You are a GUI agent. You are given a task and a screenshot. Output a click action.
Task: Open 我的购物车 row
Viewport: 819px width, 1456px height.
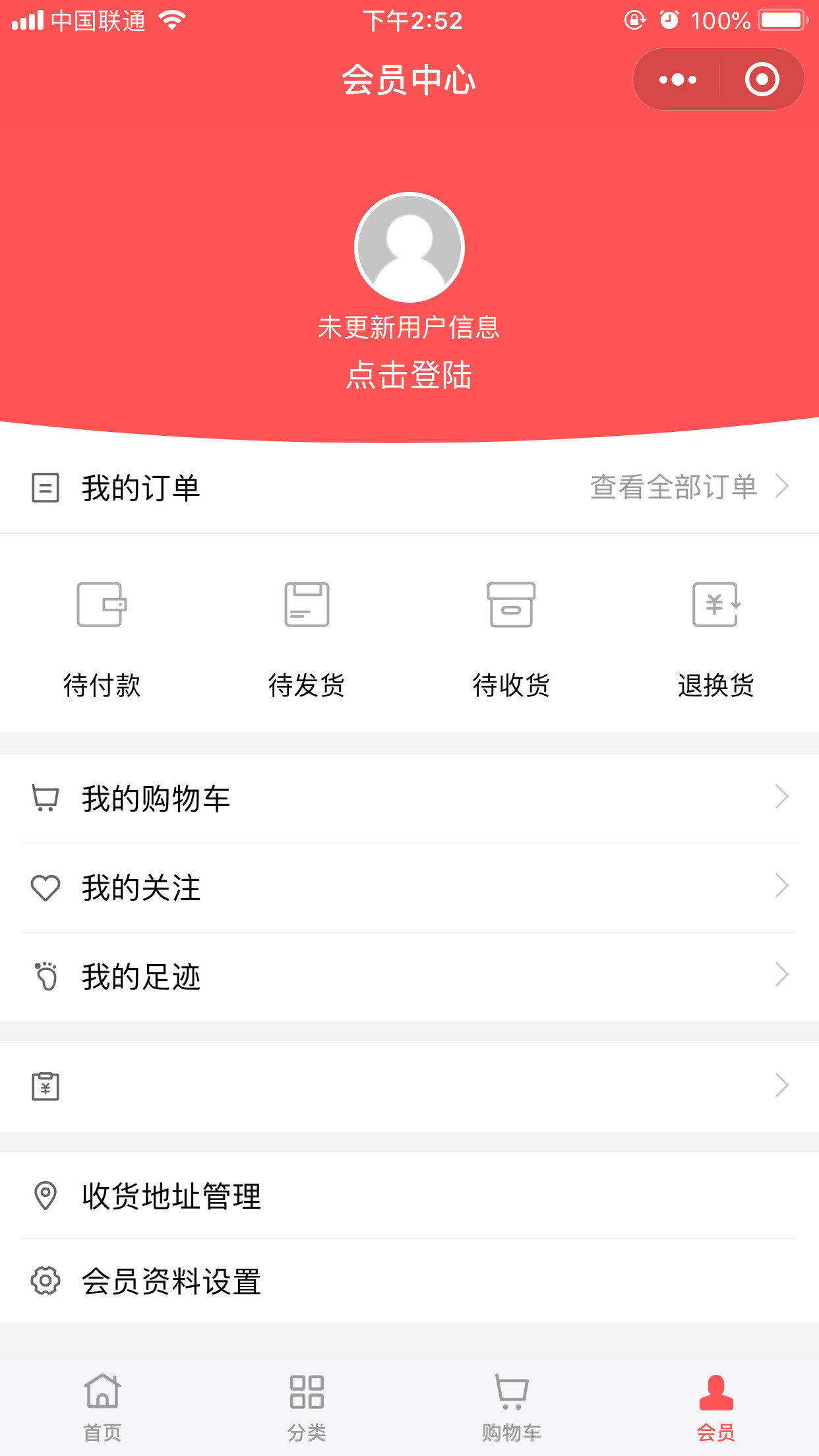[x=409, y=798]
